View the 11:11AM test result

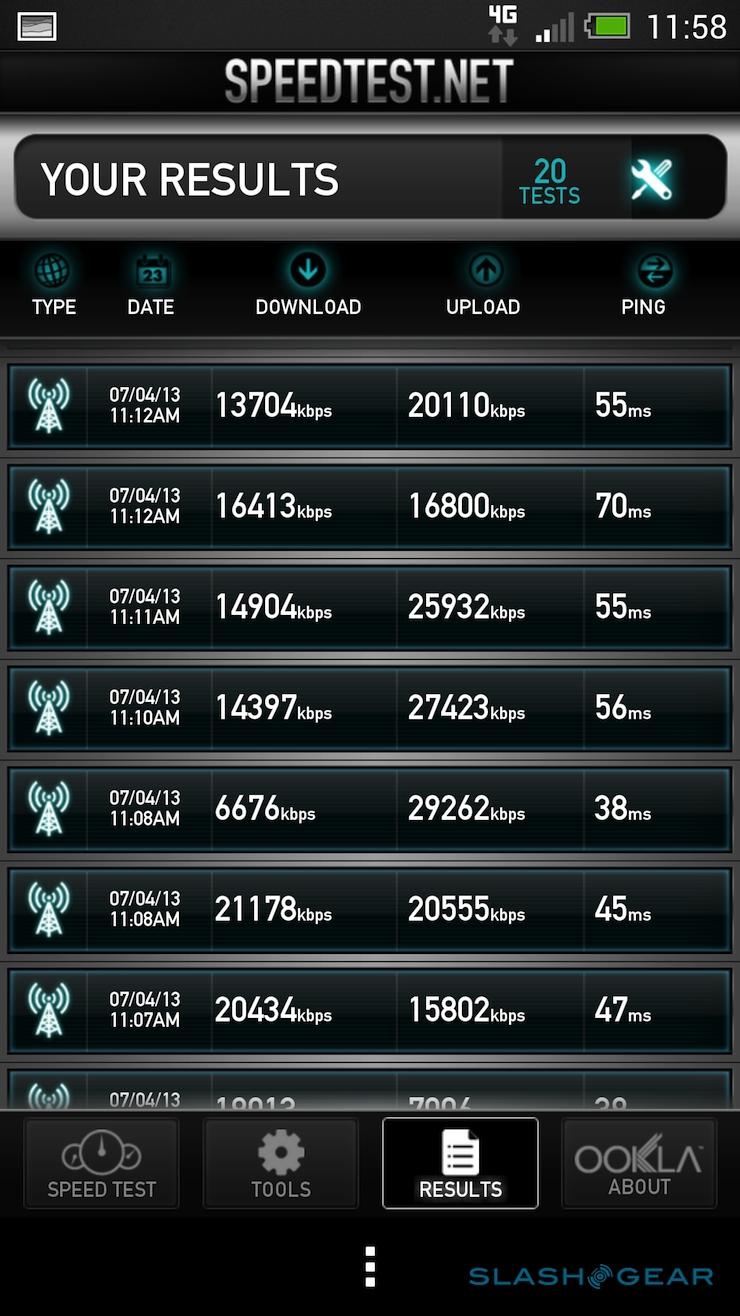point(370,608)
